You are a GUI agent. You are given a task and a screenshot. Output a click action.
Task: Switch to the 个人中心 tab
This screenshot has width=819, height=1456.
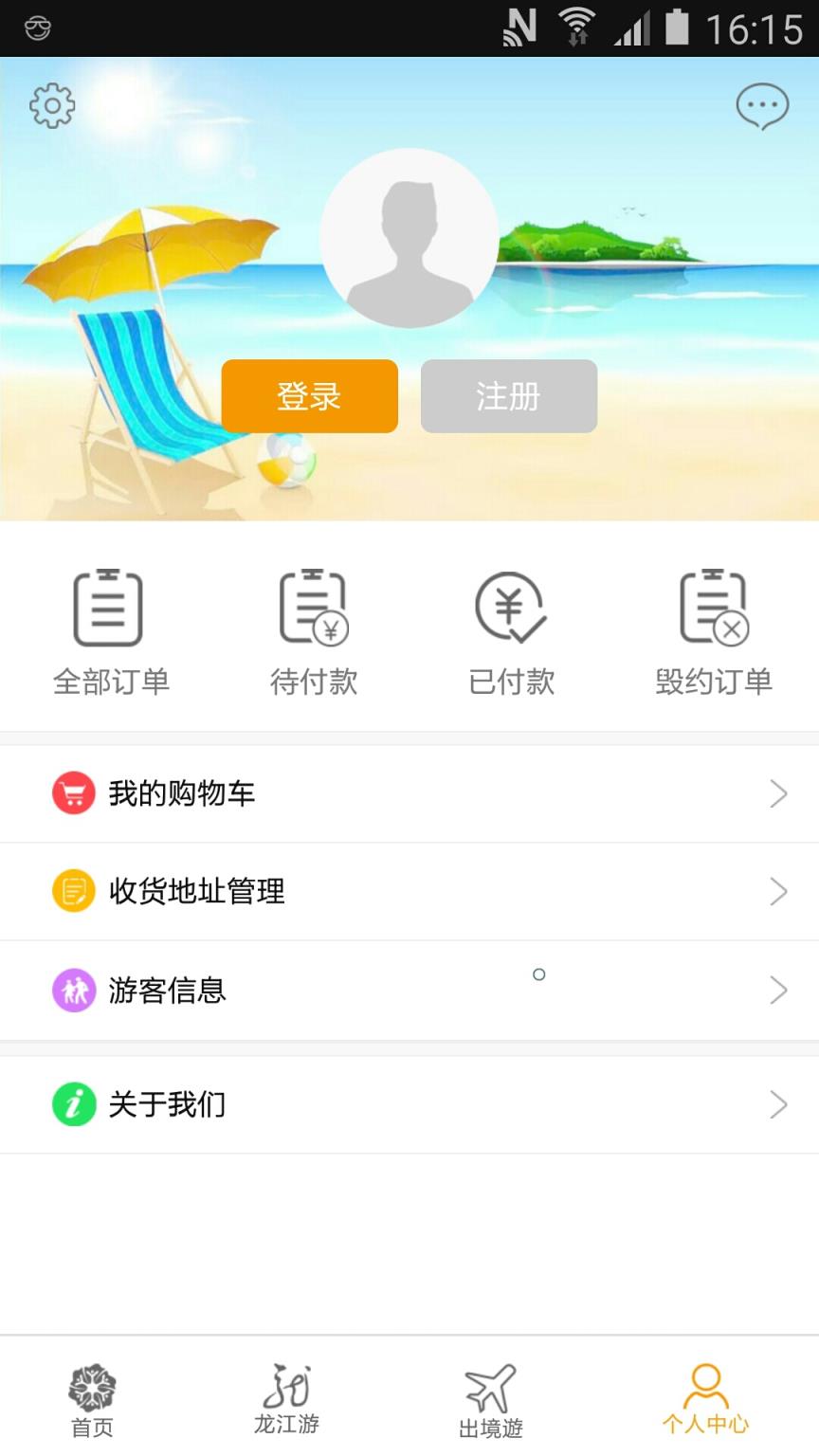[x=705, y=1398]
